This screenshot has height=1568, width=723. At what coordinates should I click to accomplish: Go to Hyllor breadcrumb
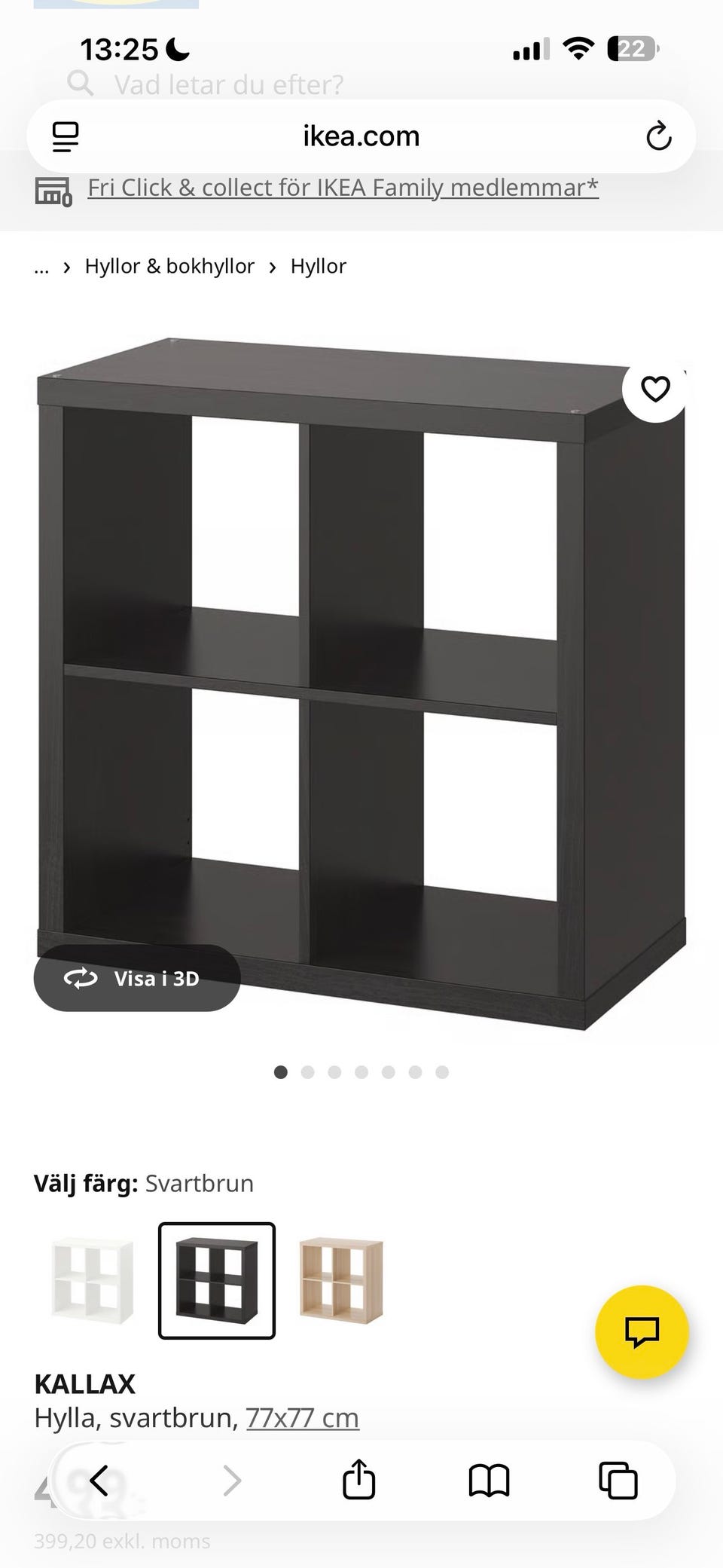pos(318,266)
